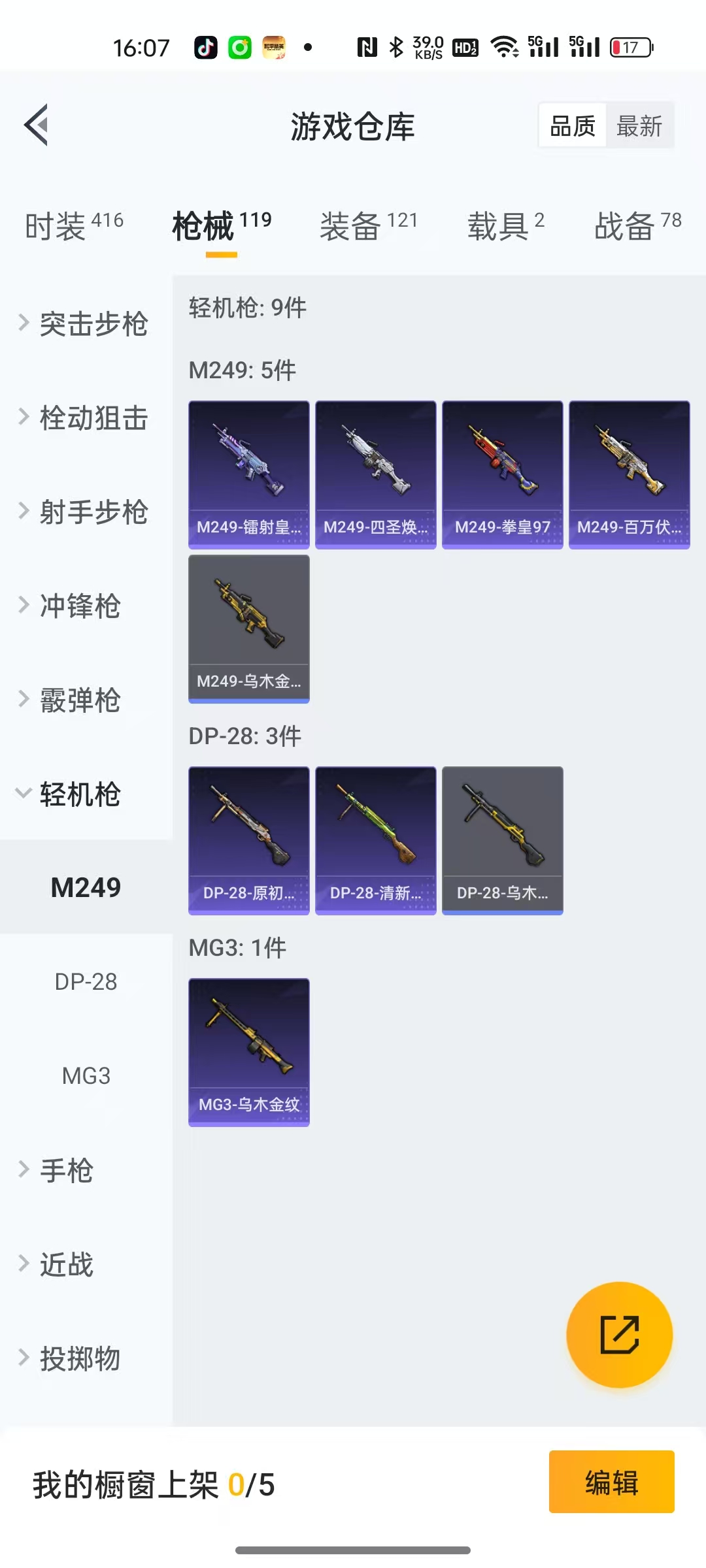706x1568 pixels.
Task: Open the green DP-28-清新 skin
Action: [375, 840]
